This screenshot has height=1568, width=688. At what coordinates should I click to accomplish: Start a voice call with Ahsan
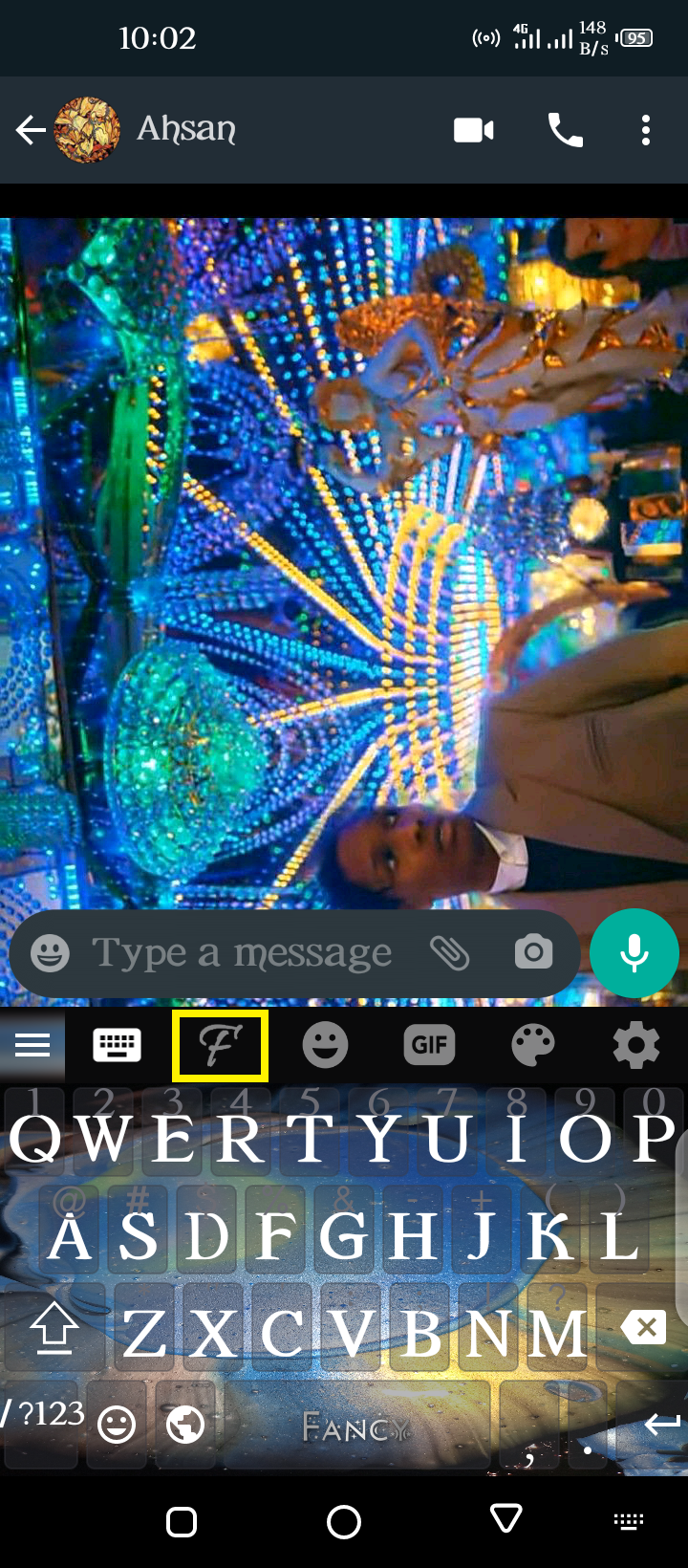click(565, 130)
